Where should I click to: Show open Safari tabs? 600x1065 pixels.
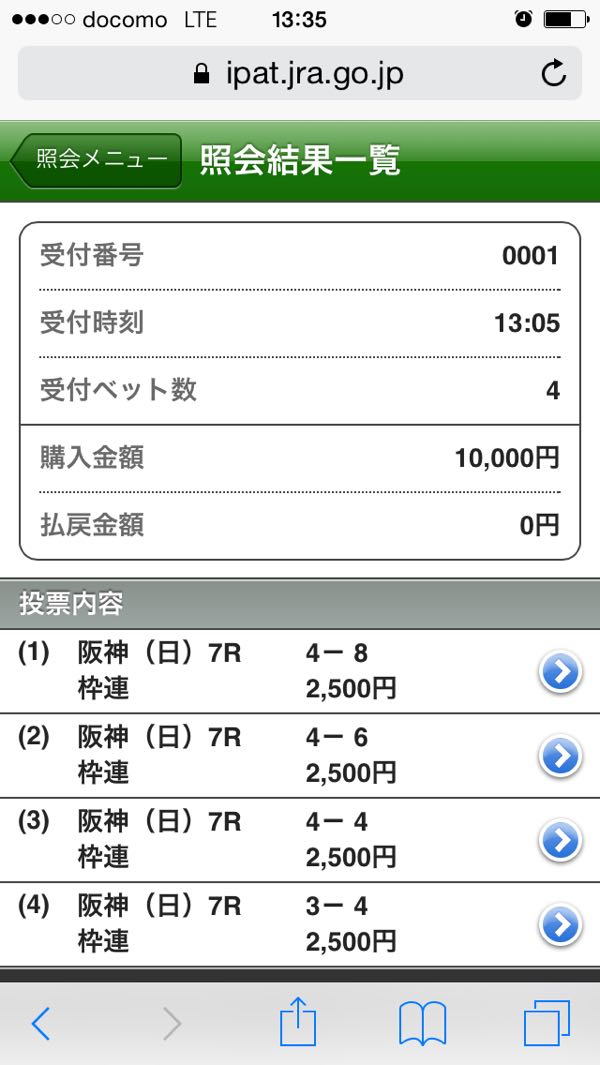pos(547,1023)
